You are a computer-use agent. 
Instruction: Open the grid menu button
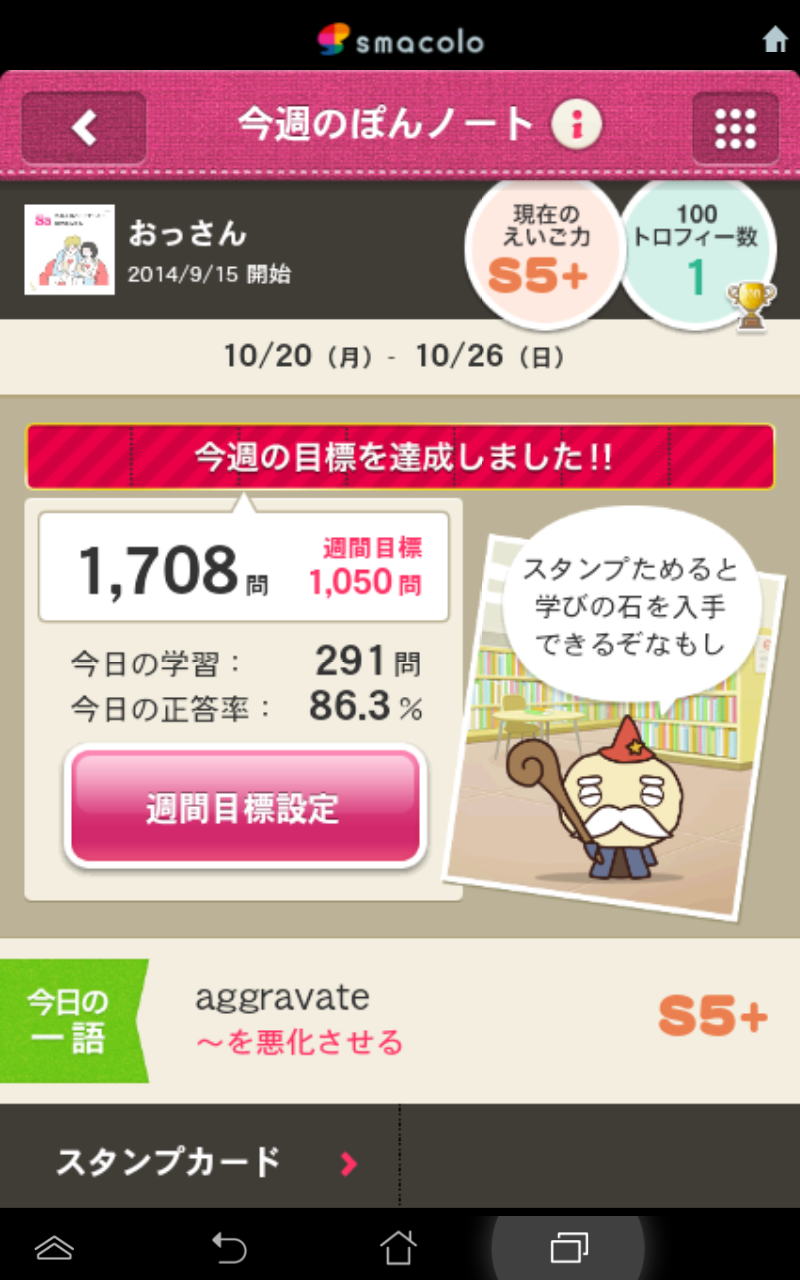(735, 127)
